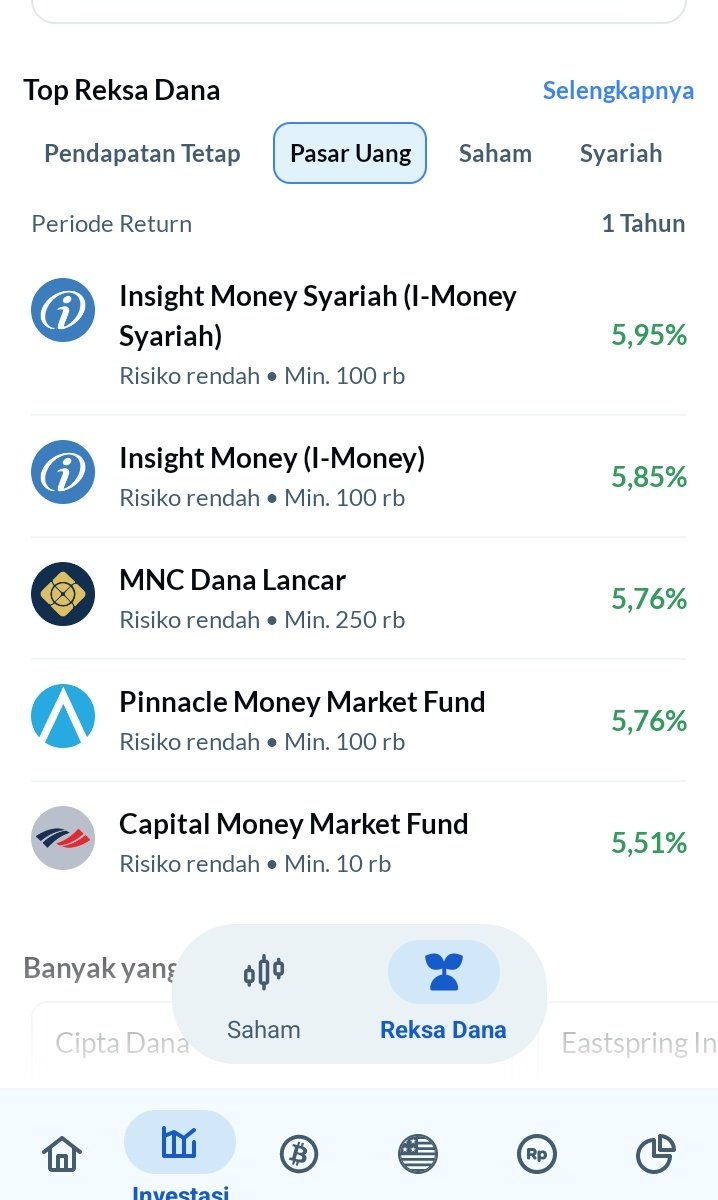Viewport: 718px width, 1200px height.
Task: Select the Pasar Uang chip
Action: pyautogui.click(x=350, y=153)
